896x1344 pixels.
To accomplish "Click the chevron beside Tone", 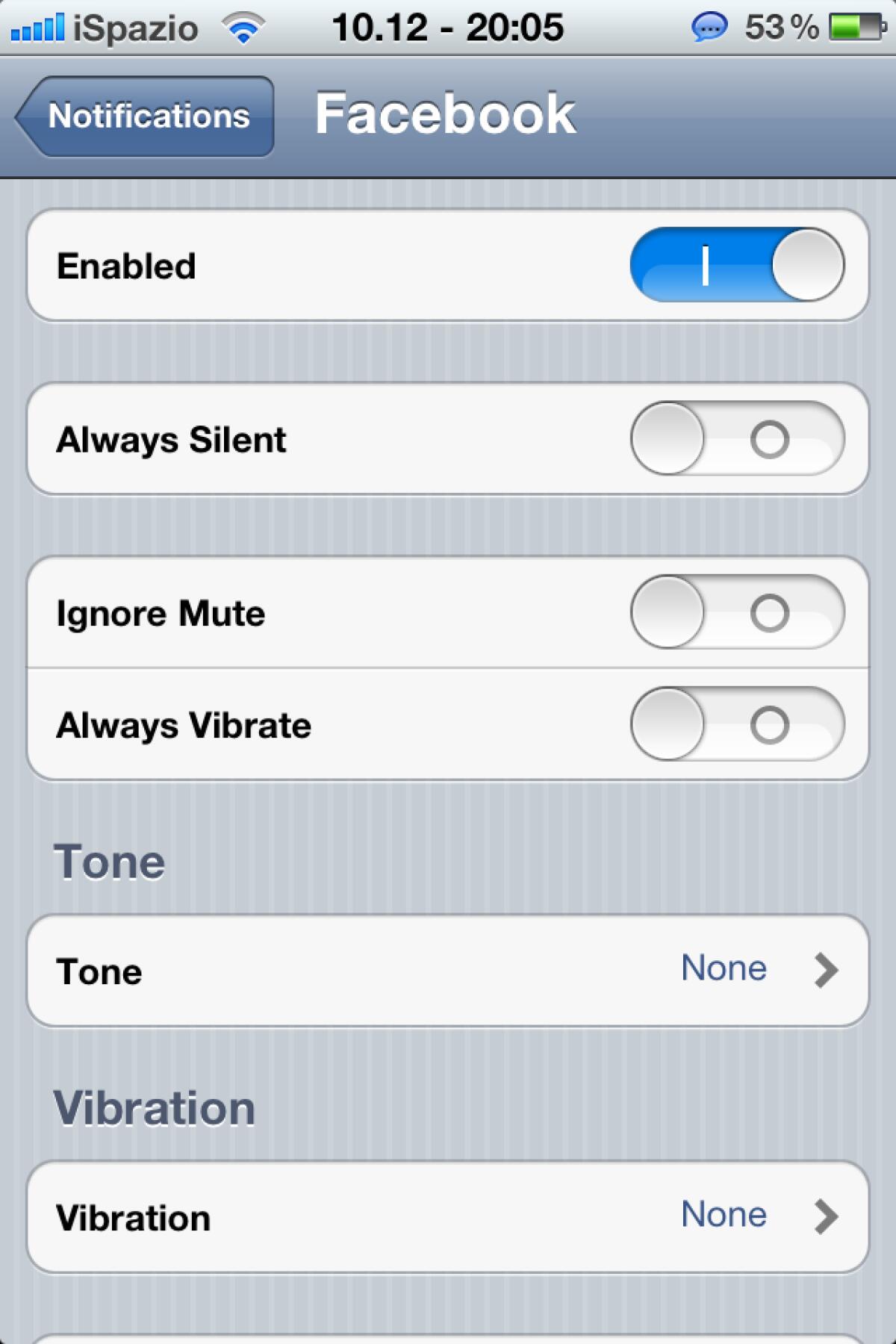I will [x=826, y=971].
